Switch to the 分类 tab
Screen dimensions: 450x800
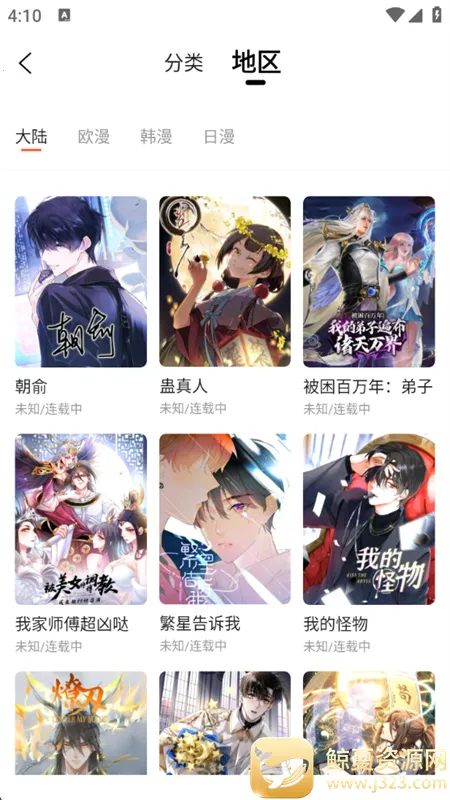[x=184, y=63]
